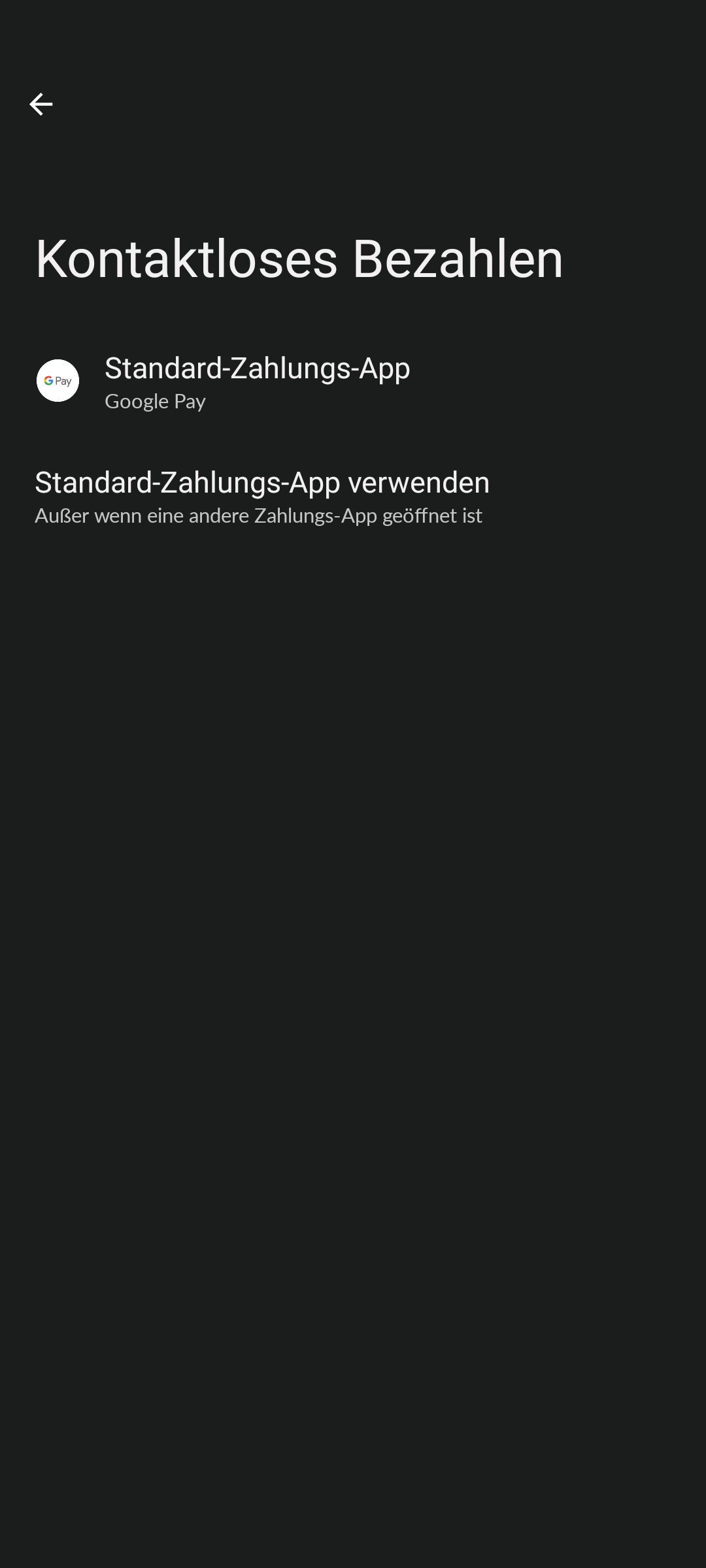Open Standard-Zahlungs-App verwenden option
This screenshot has width=706, height=1568.
coord(261,497)
